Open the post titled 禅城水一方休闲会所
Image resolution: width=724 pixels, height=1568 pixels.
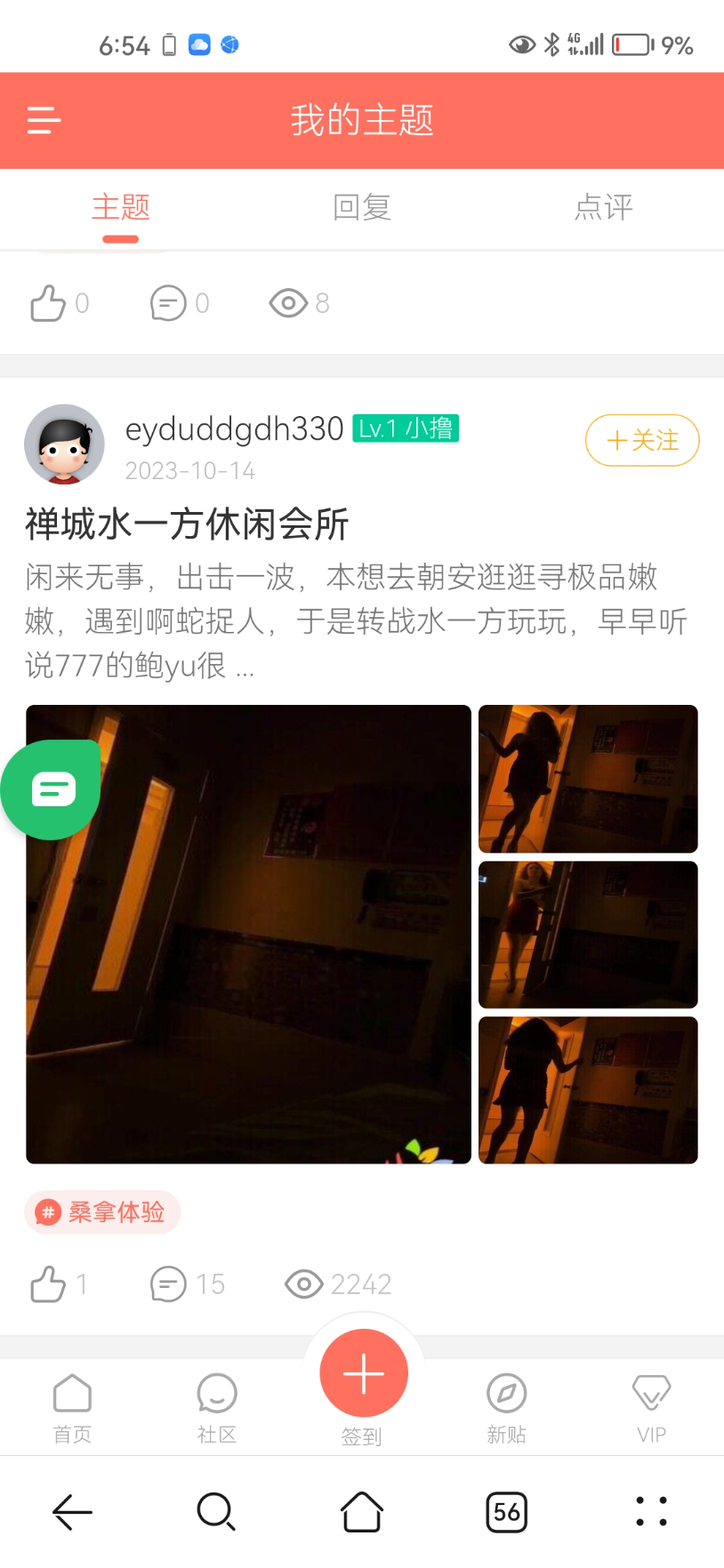click(x=187, y=524)
